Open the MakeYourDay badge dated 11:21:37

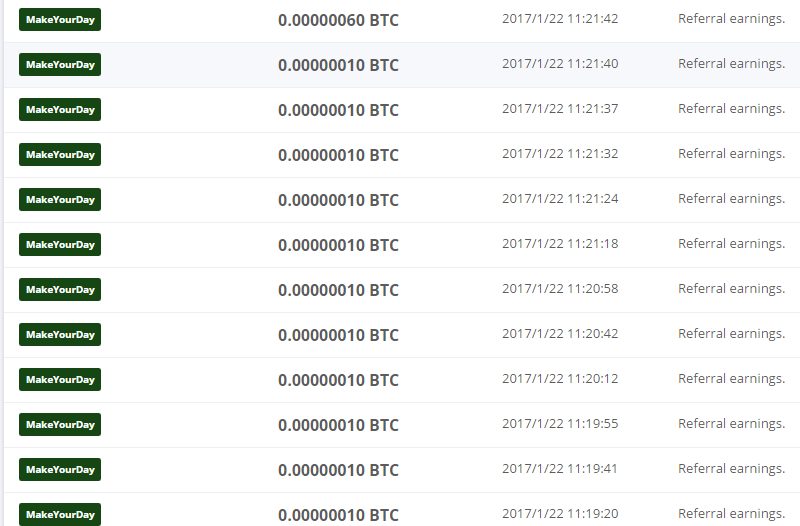[x=60, y=109]
